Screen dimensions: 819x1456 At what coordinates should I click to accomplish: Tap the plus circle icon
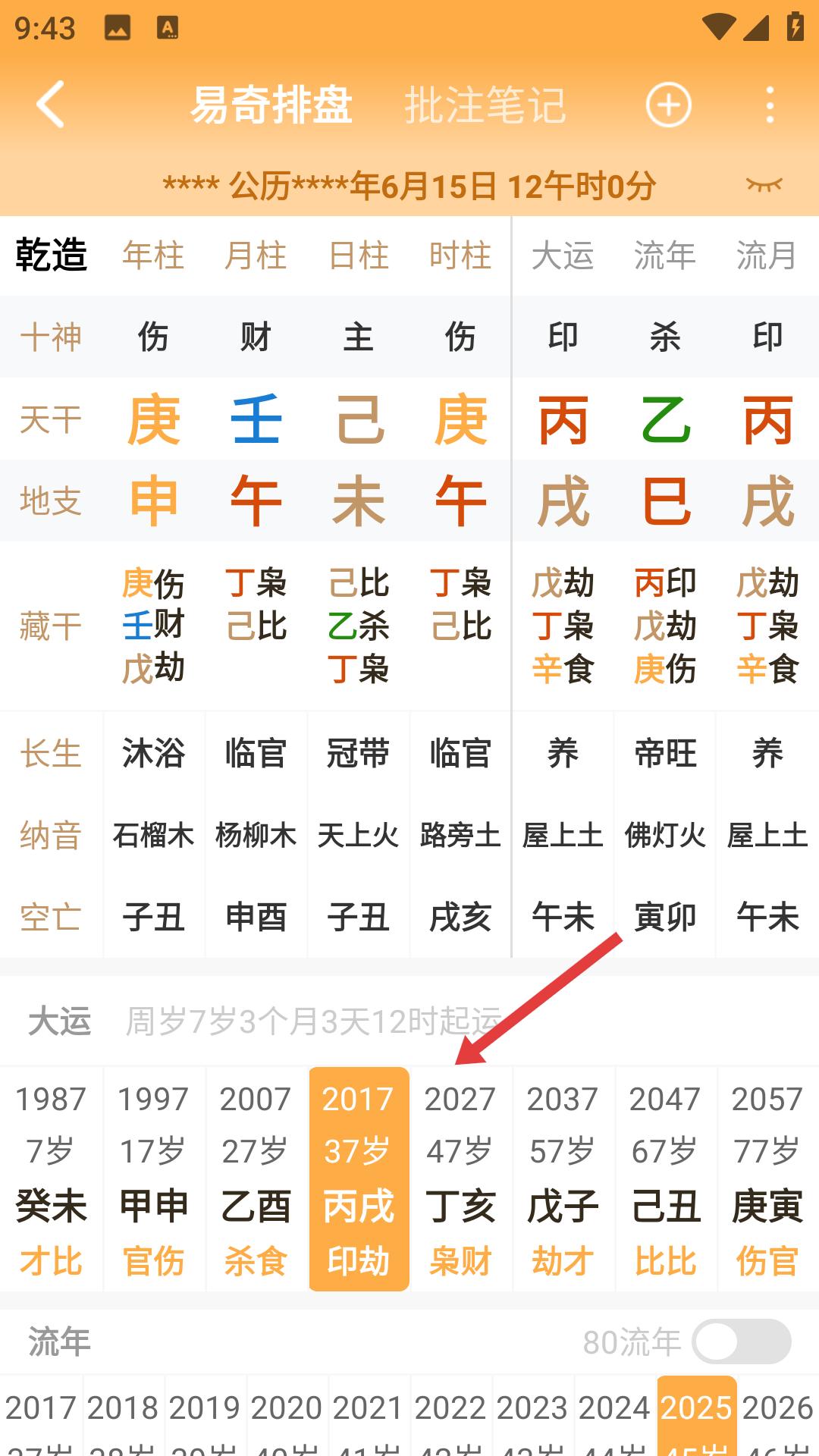[668, 105]
